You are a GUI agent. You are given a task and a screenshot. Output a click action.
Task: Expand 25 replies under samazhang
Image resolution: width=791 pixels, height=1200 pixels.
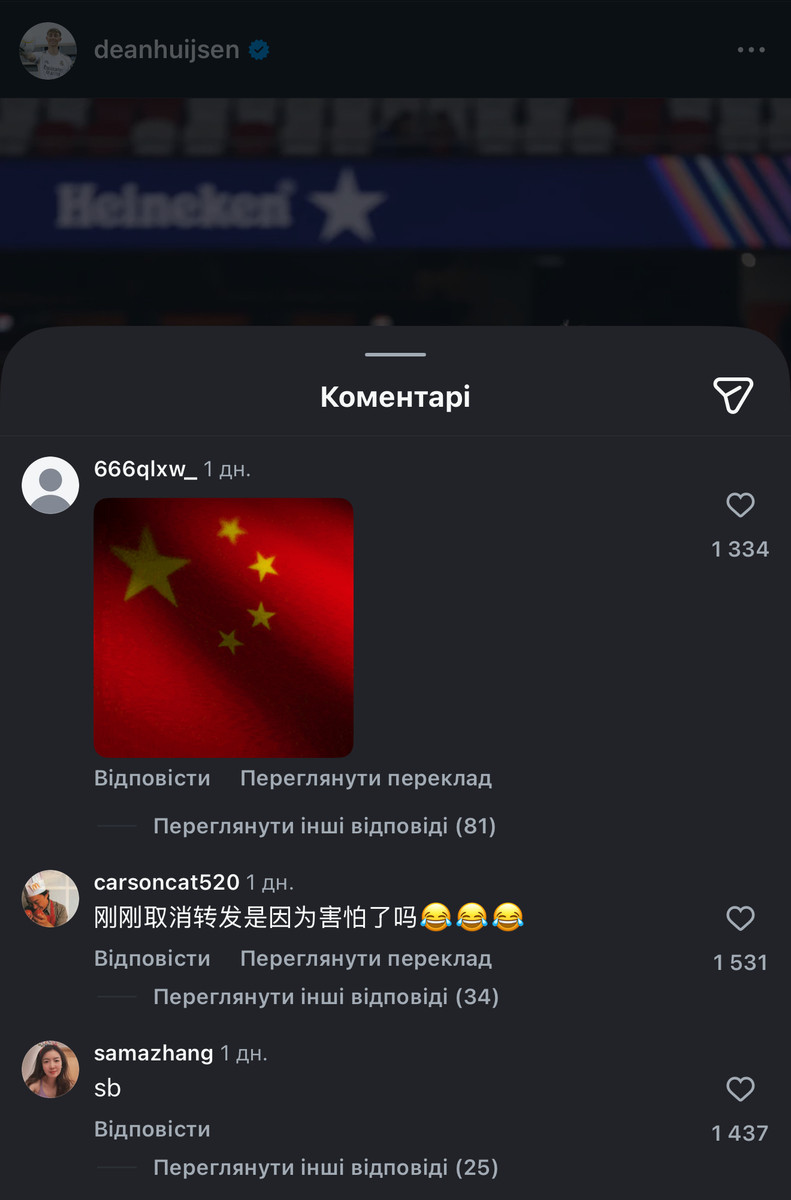pyautogui.click(x=325, y=1167)
